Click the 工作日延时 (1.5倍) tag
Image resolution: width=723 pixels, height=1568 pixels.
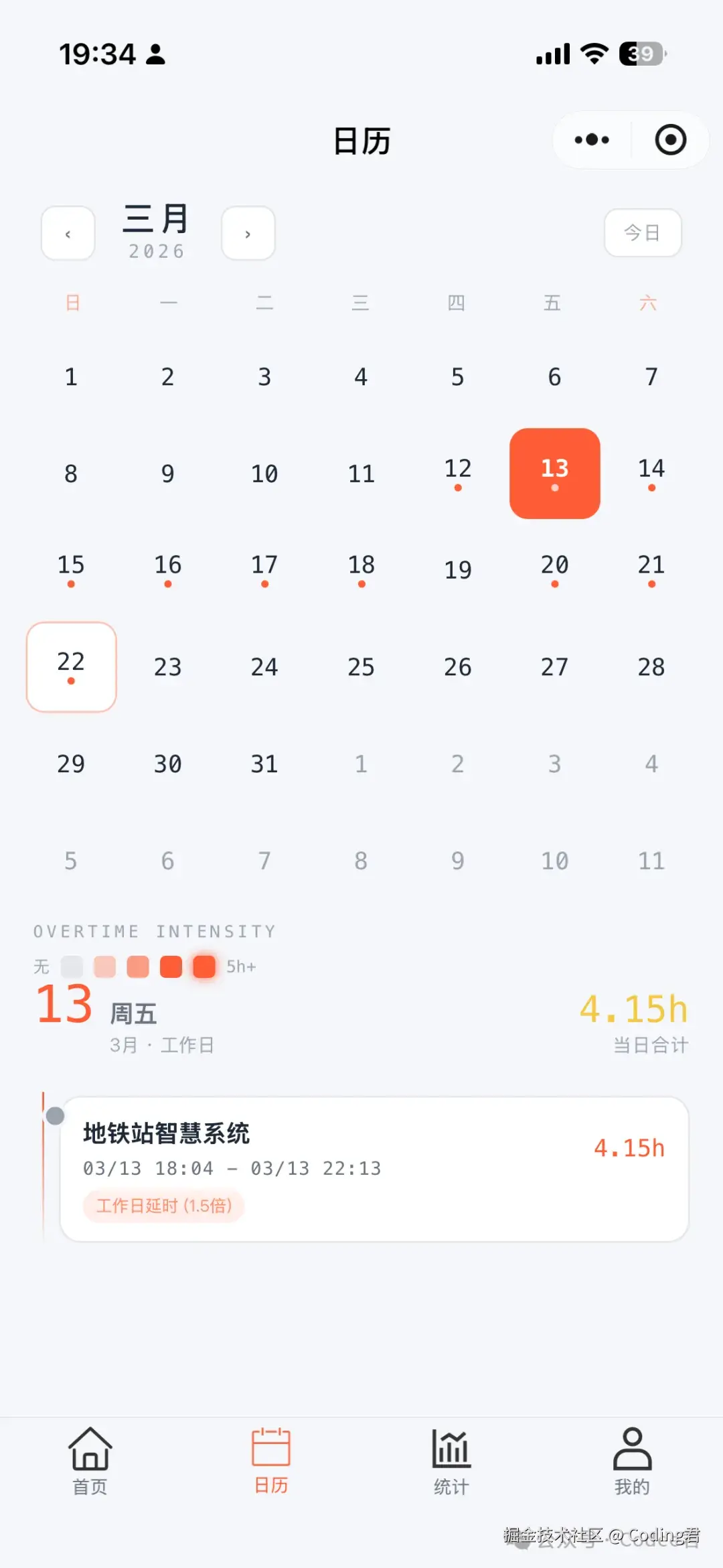tap(163, 1206)
